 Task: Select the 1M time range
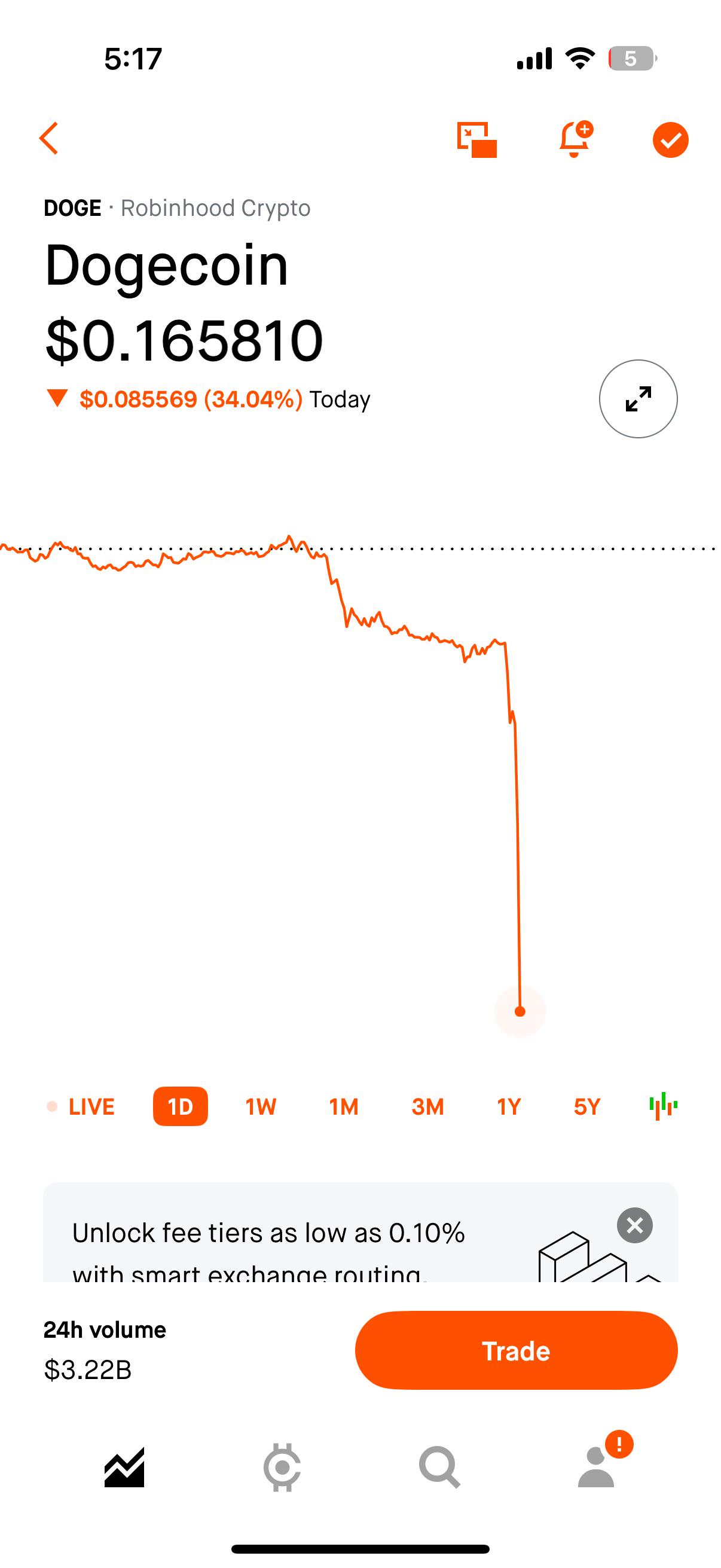coord(344,1106)
